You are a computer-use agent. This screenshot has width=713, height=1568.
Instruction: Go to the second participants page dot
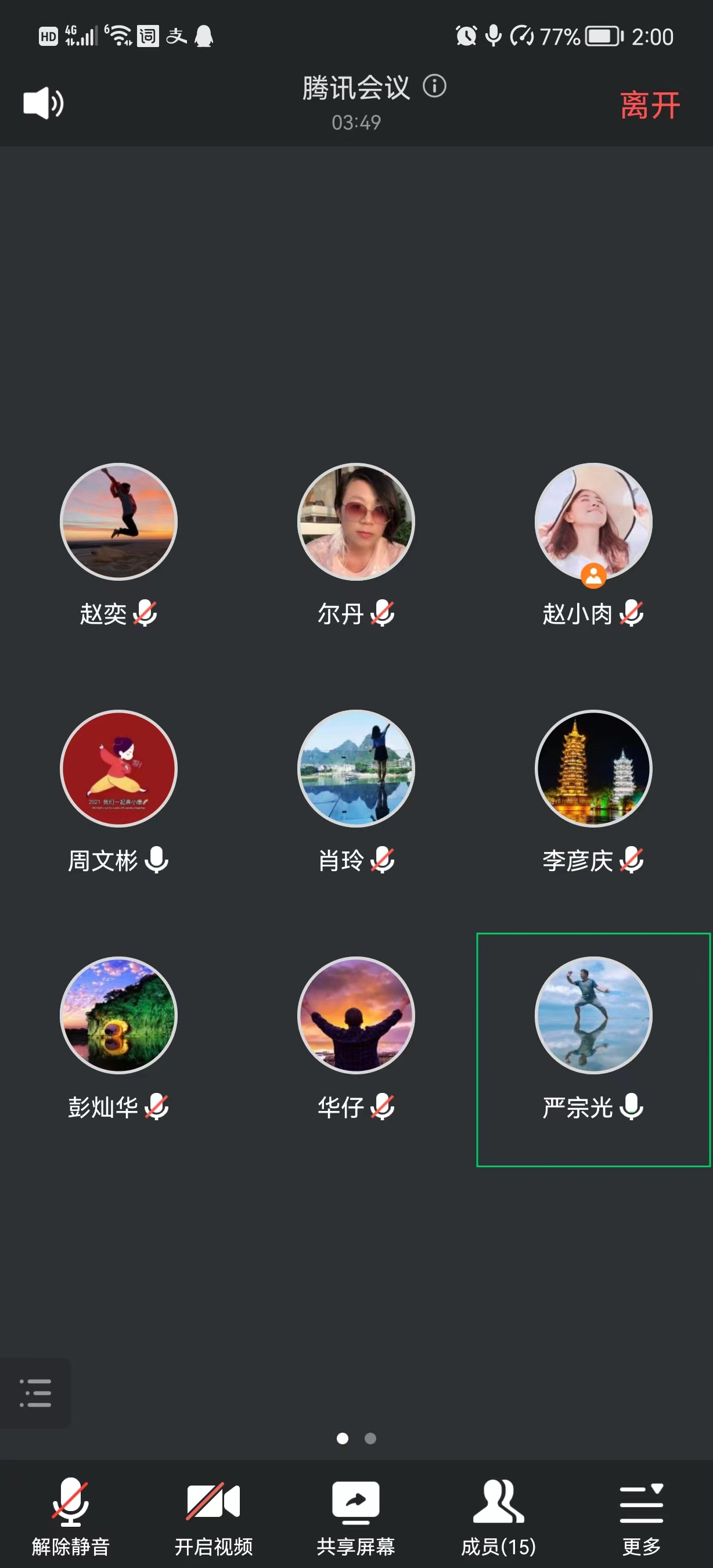370,1438
